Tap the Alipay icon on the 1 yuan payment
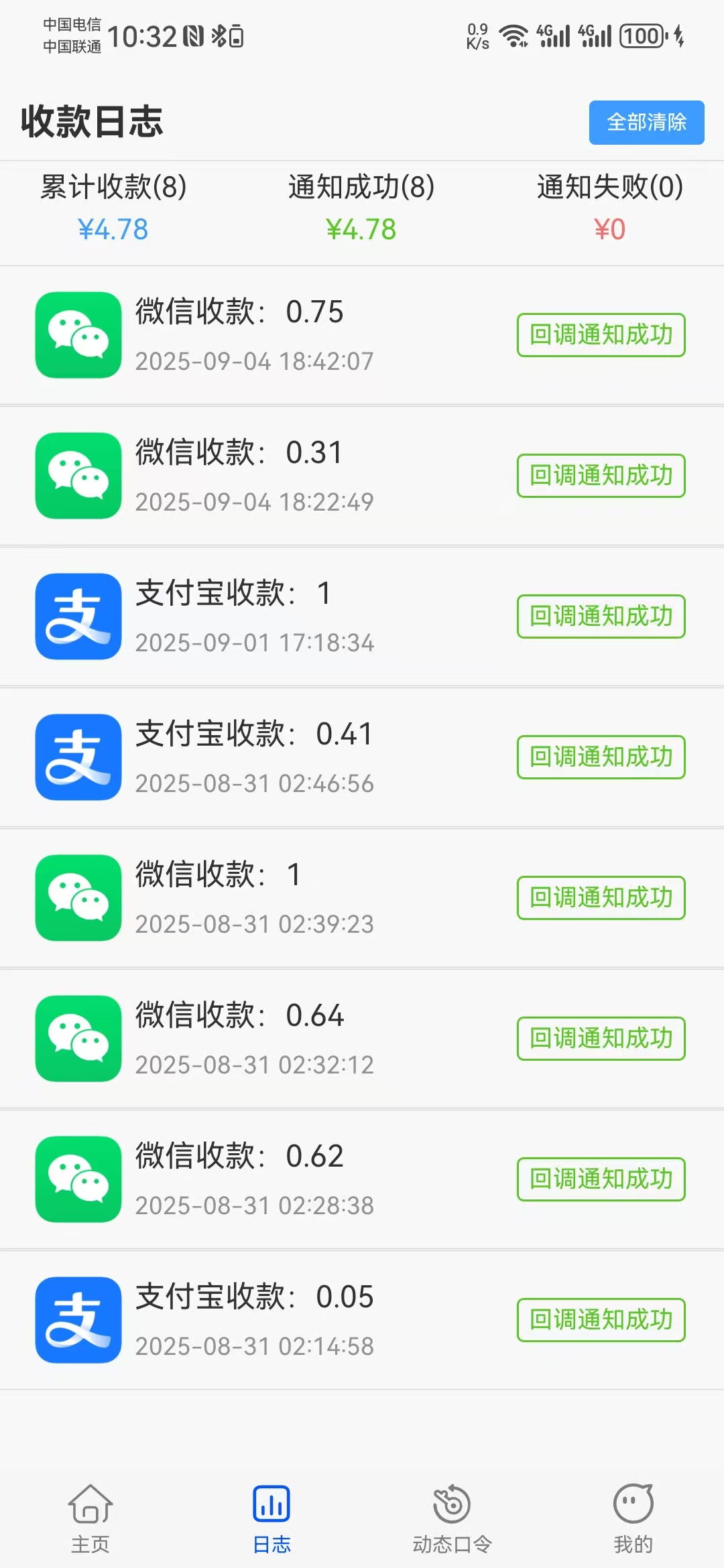 click(77, 616)
